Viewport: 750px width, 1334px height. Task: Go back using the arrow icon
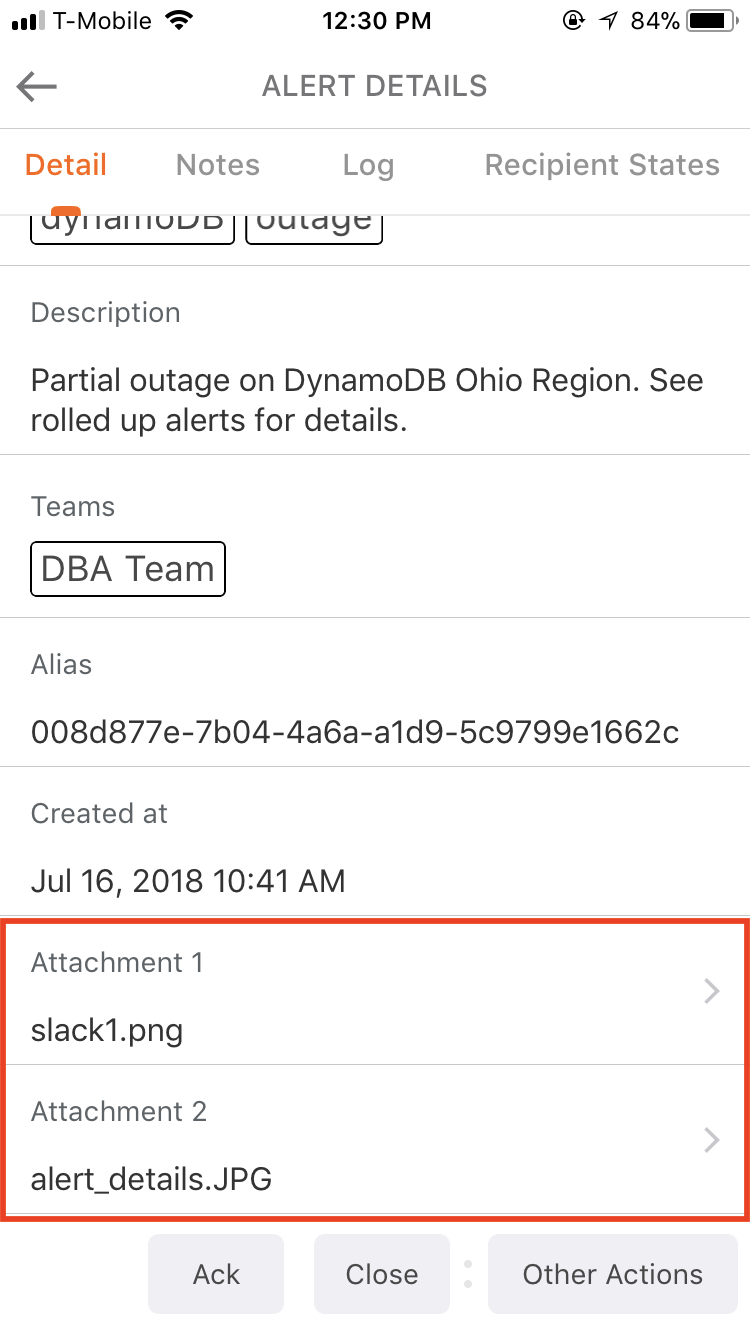[37, 86]
